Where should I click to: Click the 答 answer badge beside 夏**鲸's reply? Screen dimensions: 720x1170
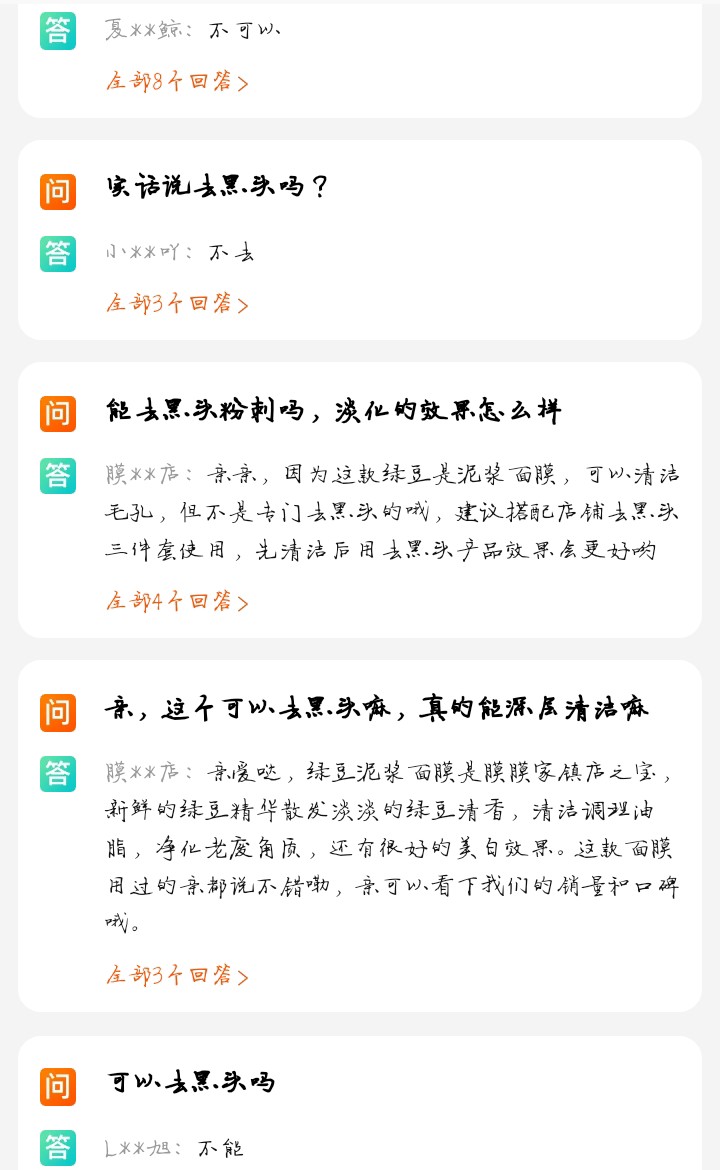[57, 31]
